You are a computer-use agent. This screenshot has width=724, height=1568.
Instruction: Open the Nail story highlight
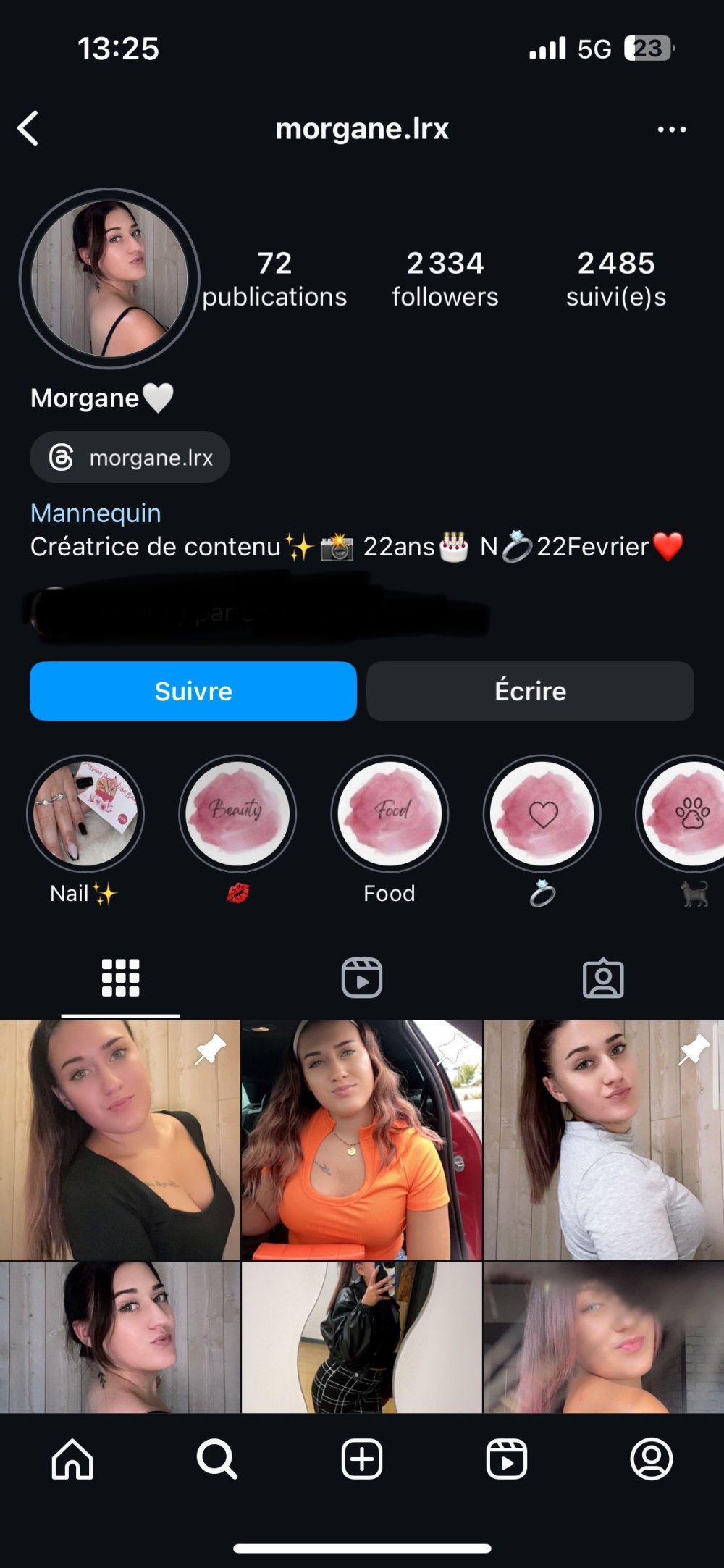(85, 813)
